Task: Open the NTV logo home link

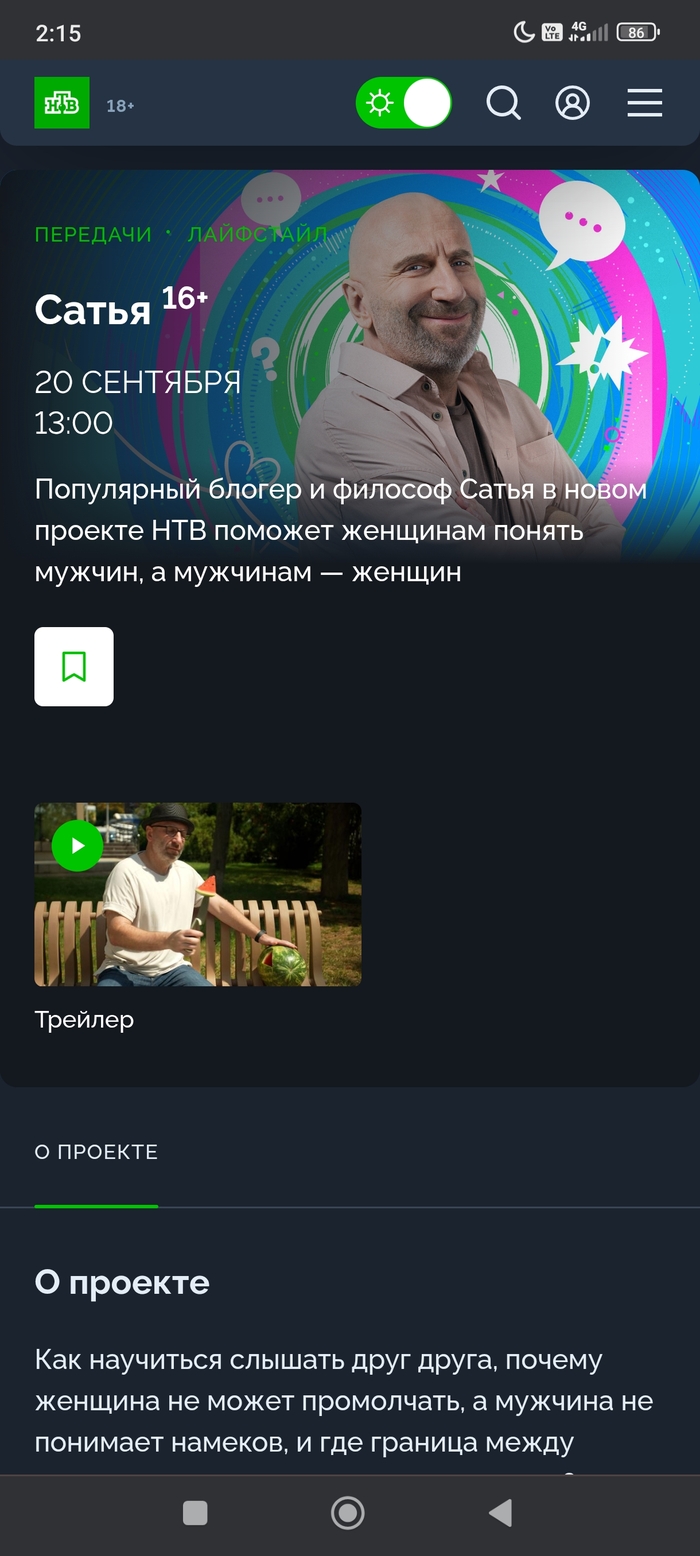Action: click(62, 103)
